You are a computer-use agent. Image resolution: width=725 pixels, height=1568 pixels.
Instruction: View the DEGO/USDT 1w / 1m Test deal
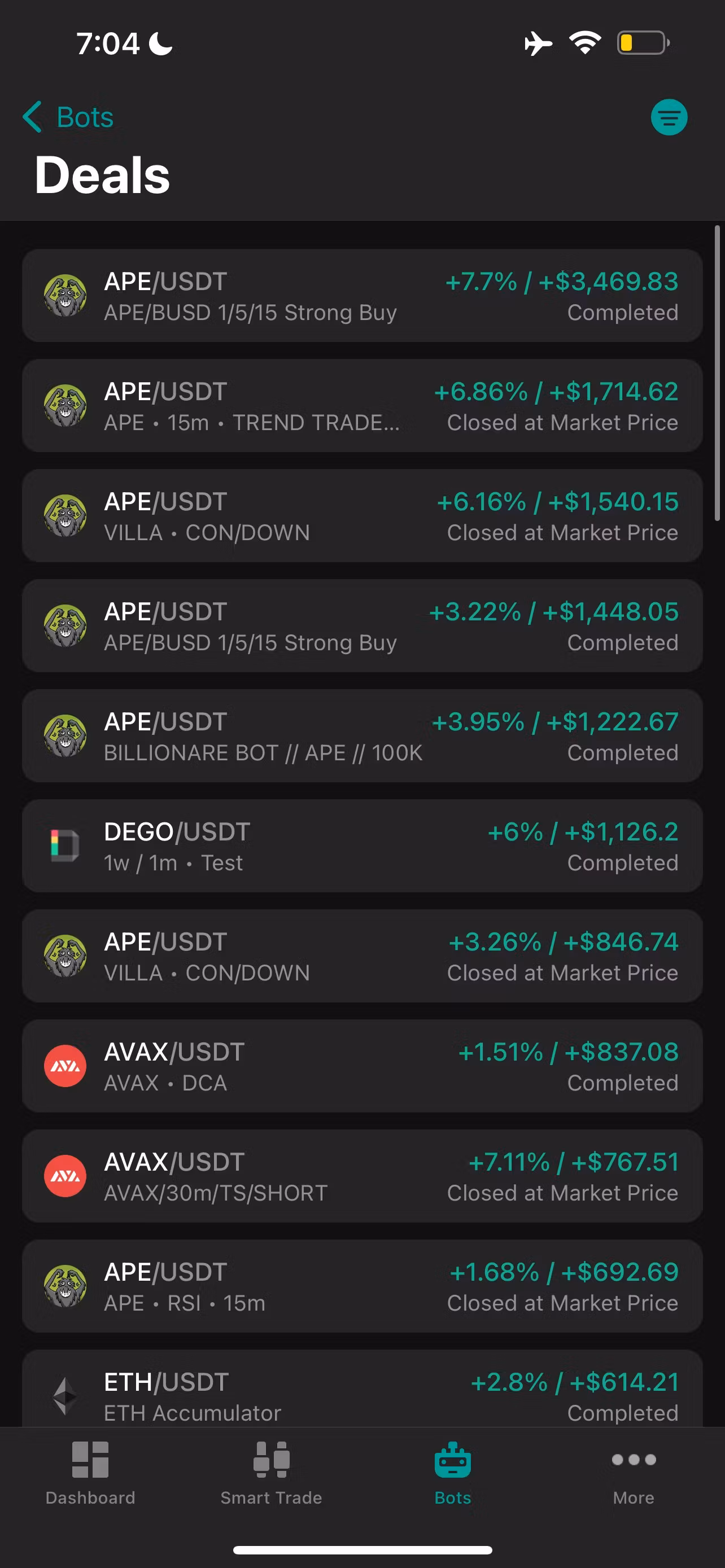coord(362,847)
